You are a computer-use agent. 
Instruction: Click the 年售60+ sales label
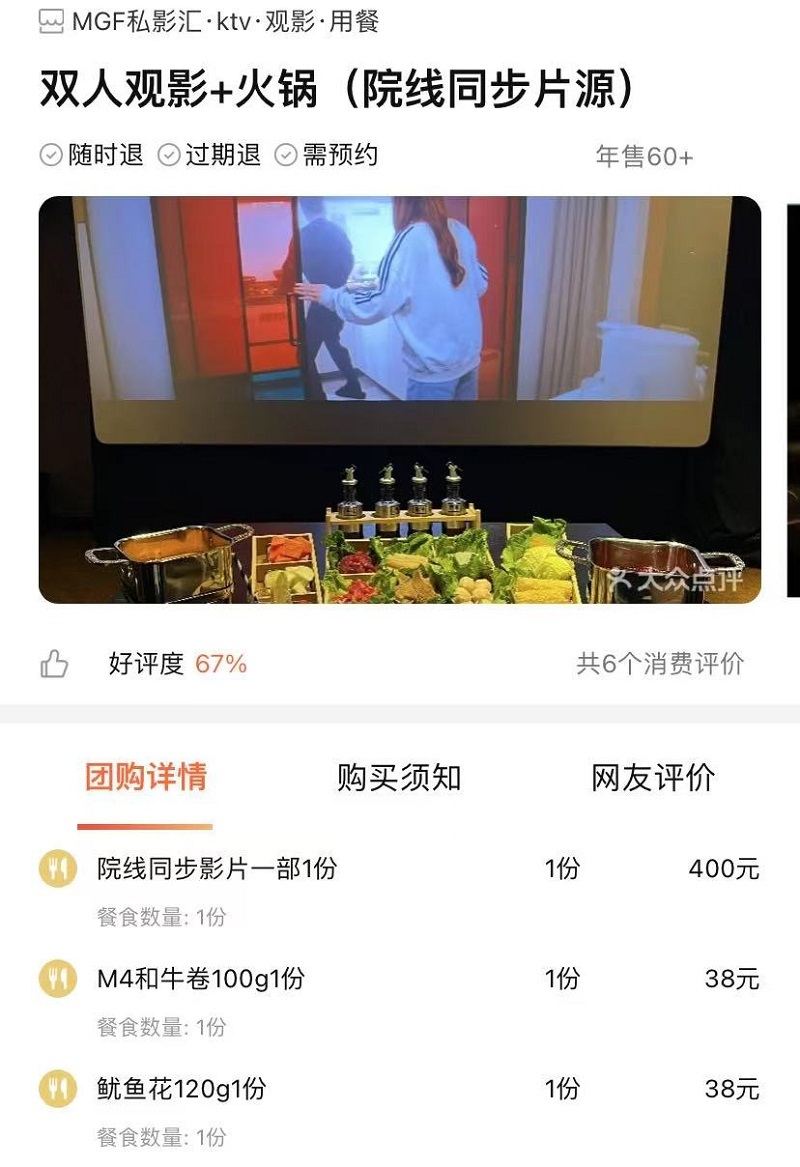646,155
